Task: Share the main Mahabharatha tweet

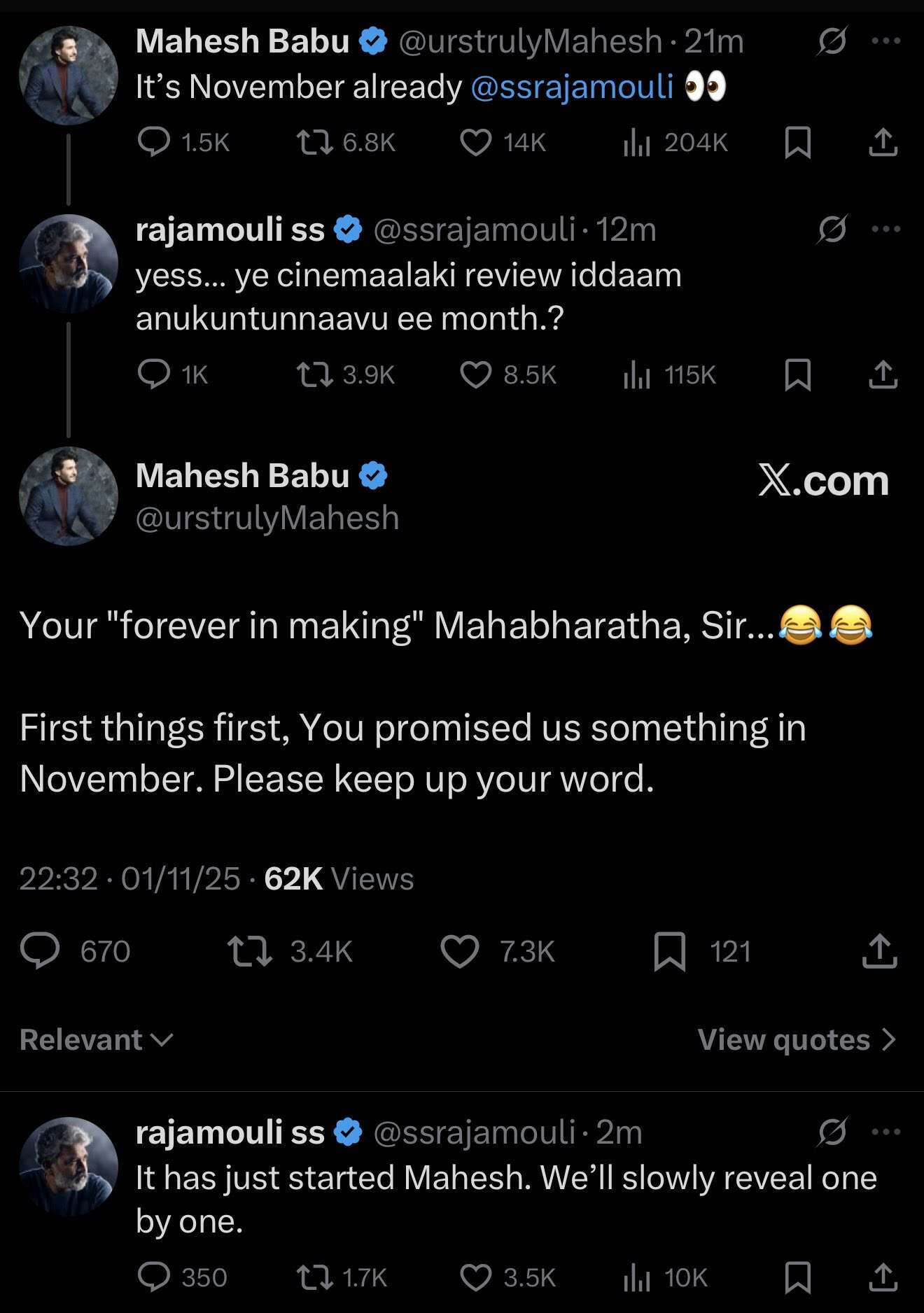Action: [879, 952]
